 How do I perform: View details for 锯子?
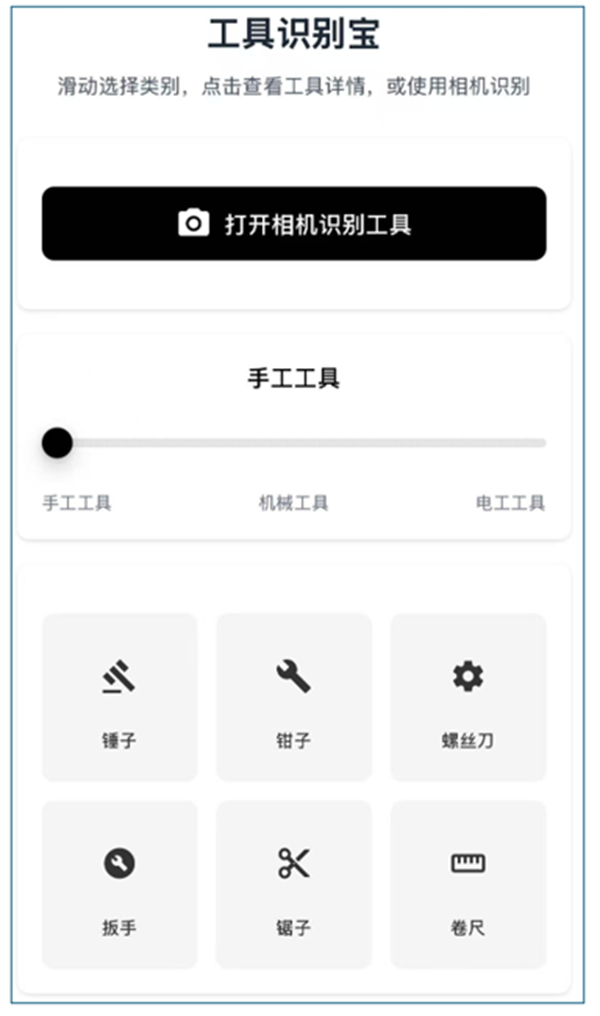pos(294,884)
